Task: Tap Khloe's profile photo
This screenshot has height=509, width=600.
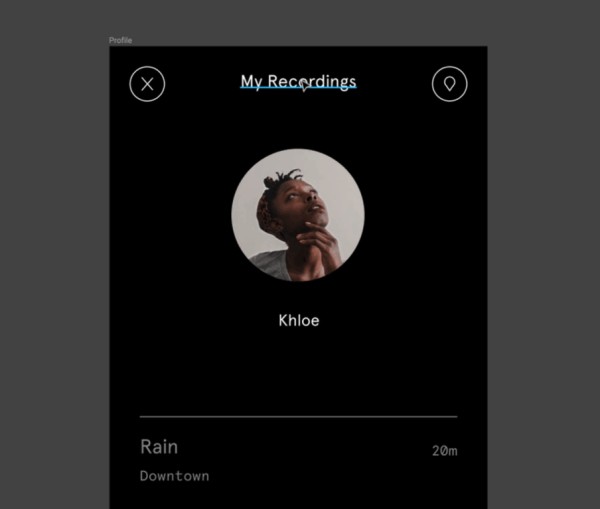Action: 298,215
